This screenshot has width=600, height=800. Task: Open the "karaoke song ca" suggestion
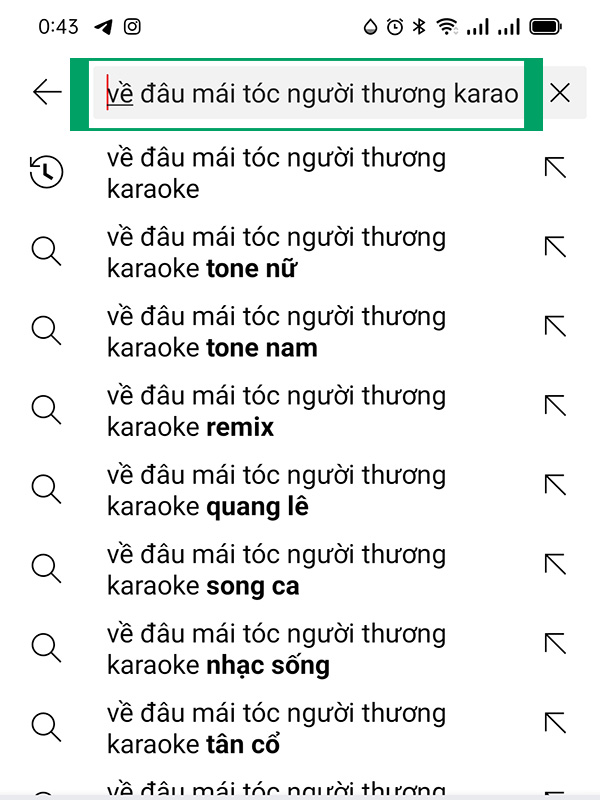pyautogui.click(x=276, y=570)
